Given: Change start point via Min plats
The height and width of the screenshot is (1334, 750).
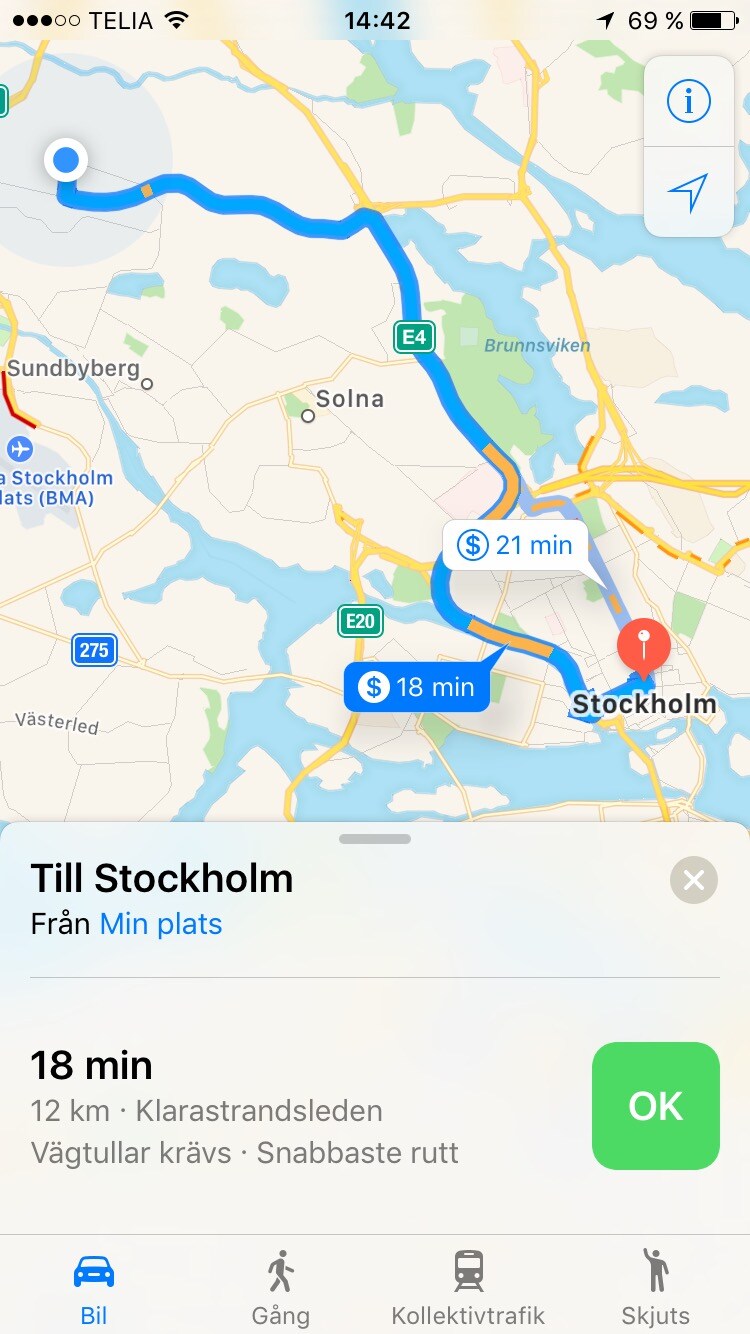Looking at the screenshot, I should [x=160, y=924].
